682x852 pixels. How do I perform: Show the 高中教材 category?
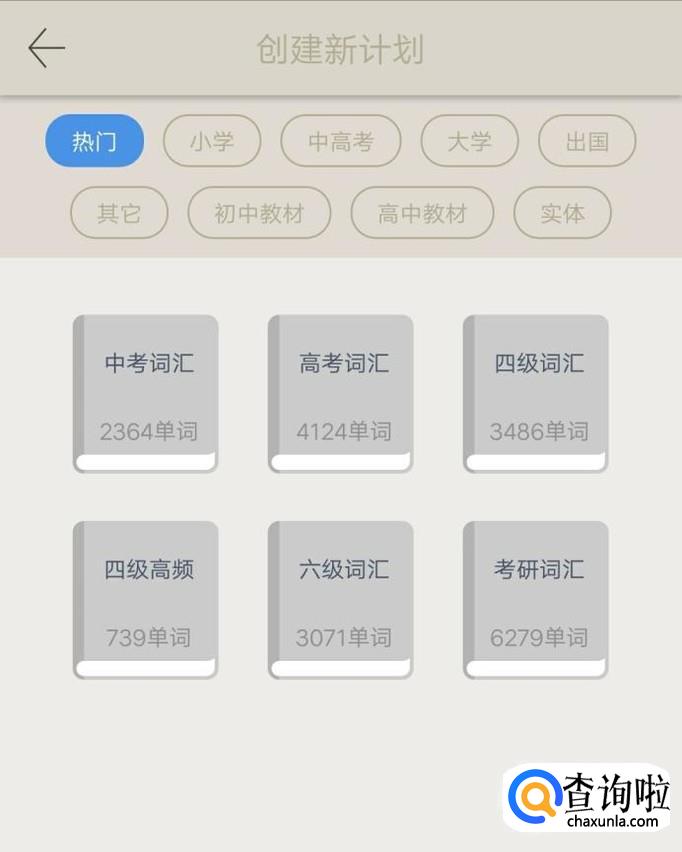point(423,212)
